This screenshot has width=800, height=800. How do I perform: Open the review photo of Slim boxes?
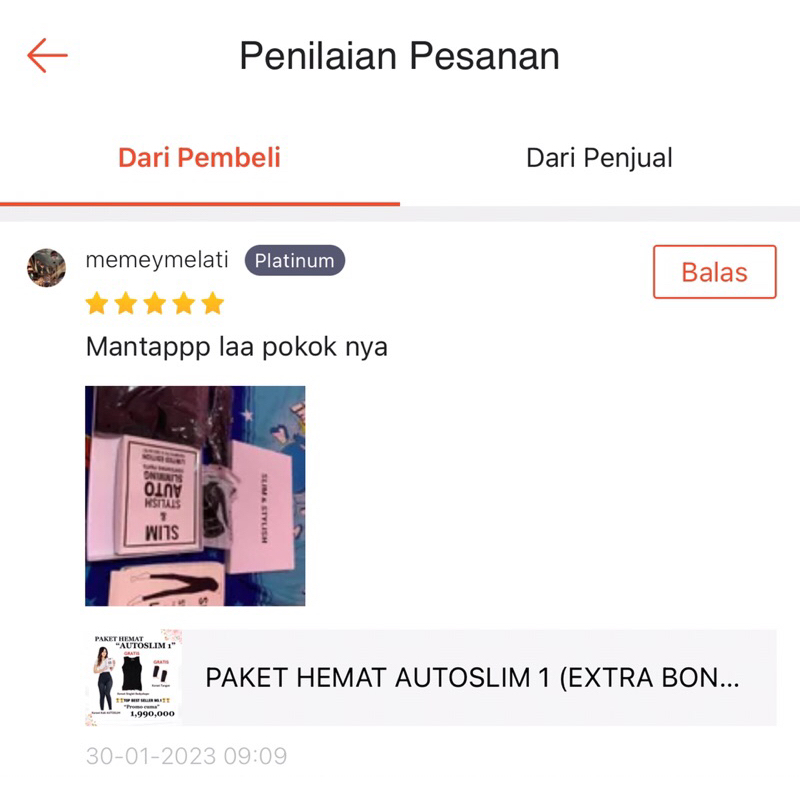pyautogui.click(x=195, y=496)
